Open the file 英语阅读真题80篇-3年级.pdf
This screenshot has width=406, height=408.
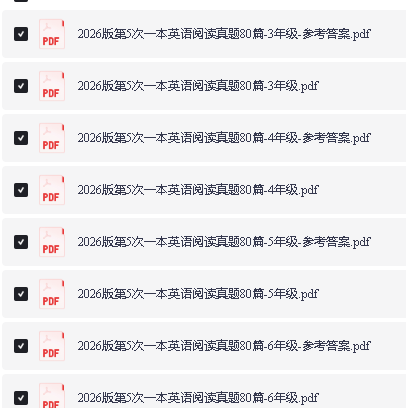pyautogui.click(x=198, y=86)
